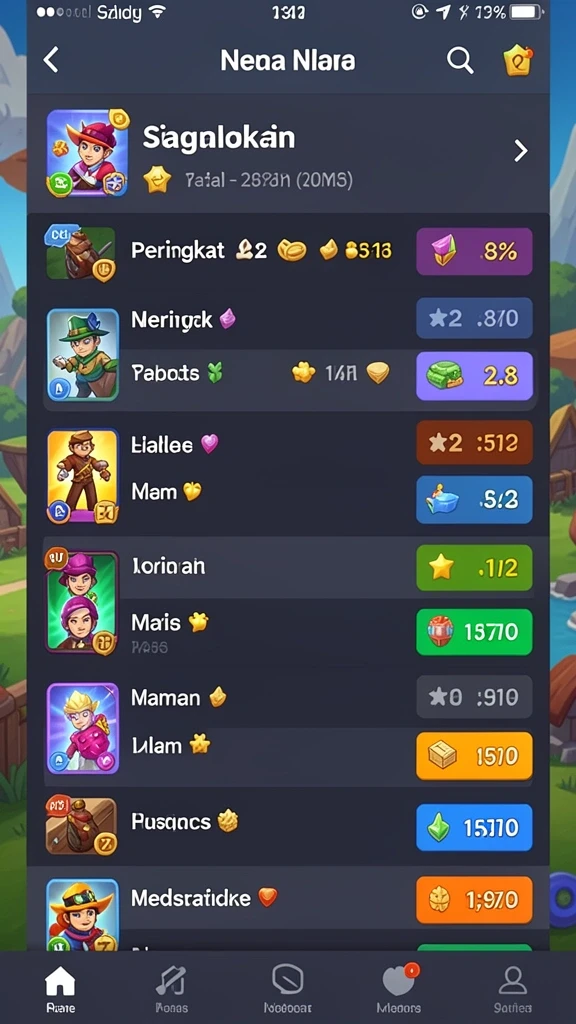Tap the cash button showing 2.8
This screenshot has height=1024, width=576.
pyautogui.click(x=474, y=376)
